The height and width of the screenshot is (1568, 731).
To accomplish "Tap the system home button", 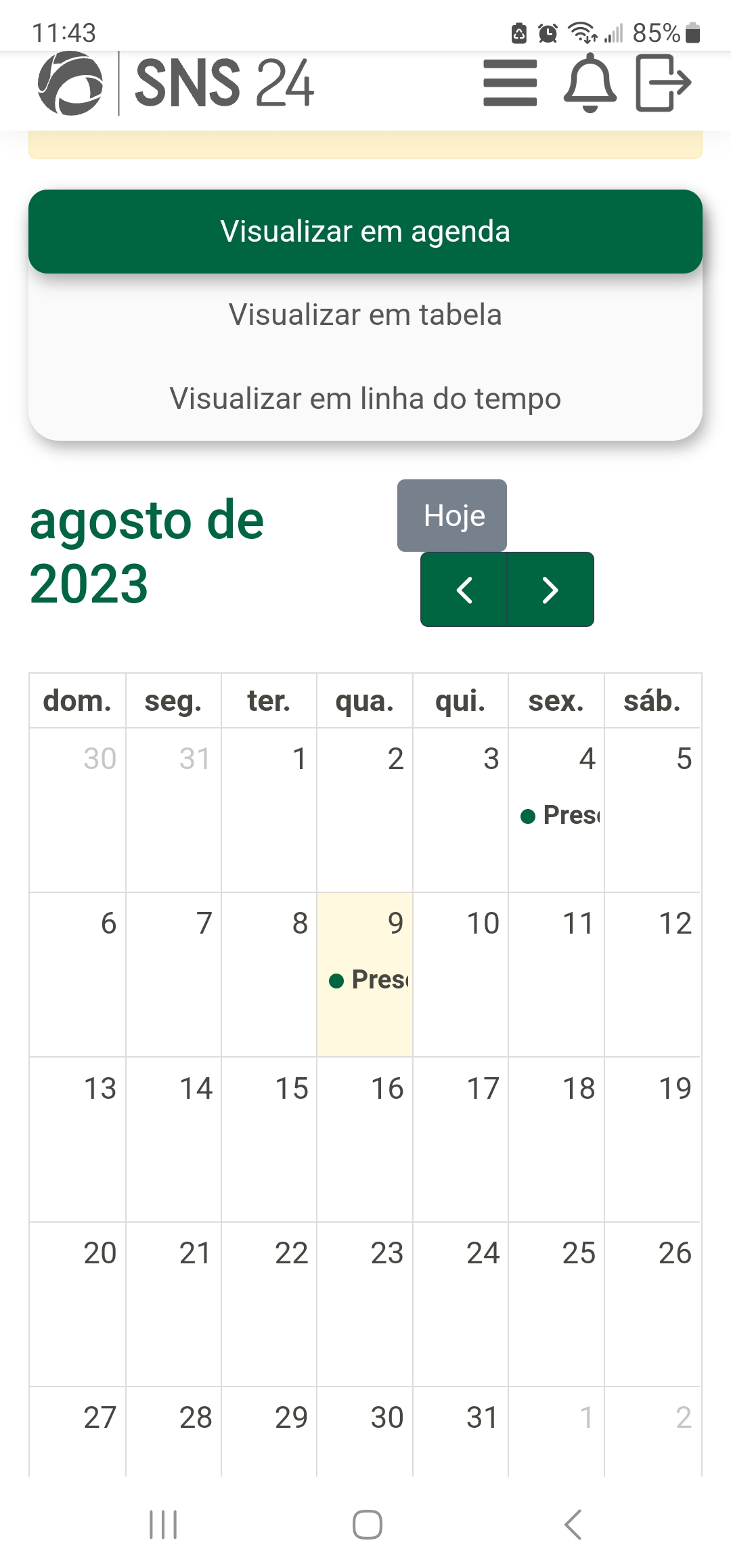I will [x=367, y=1525].
